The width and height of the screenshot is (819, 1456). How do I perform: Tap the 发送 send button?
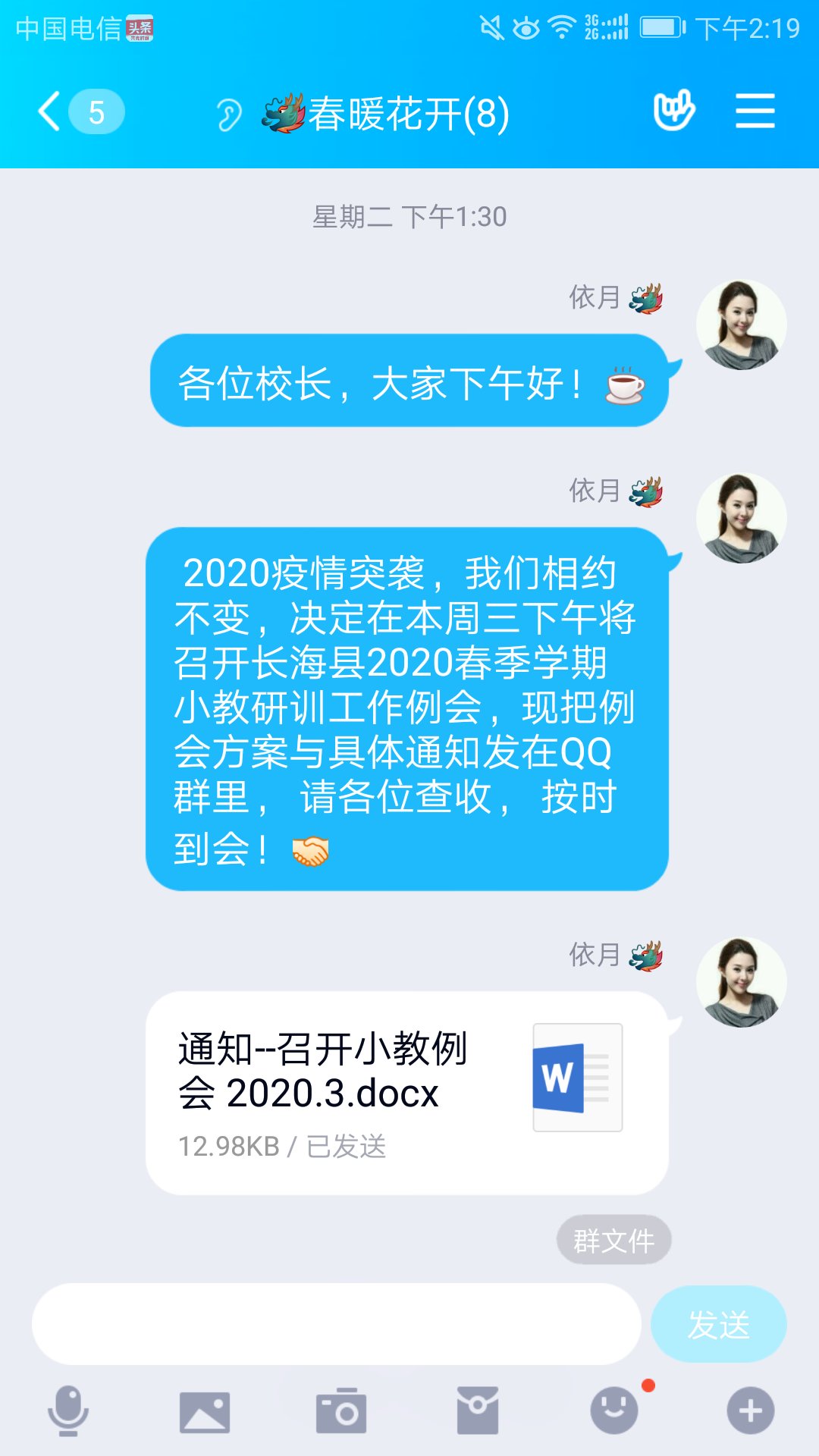pos(718,1324)
